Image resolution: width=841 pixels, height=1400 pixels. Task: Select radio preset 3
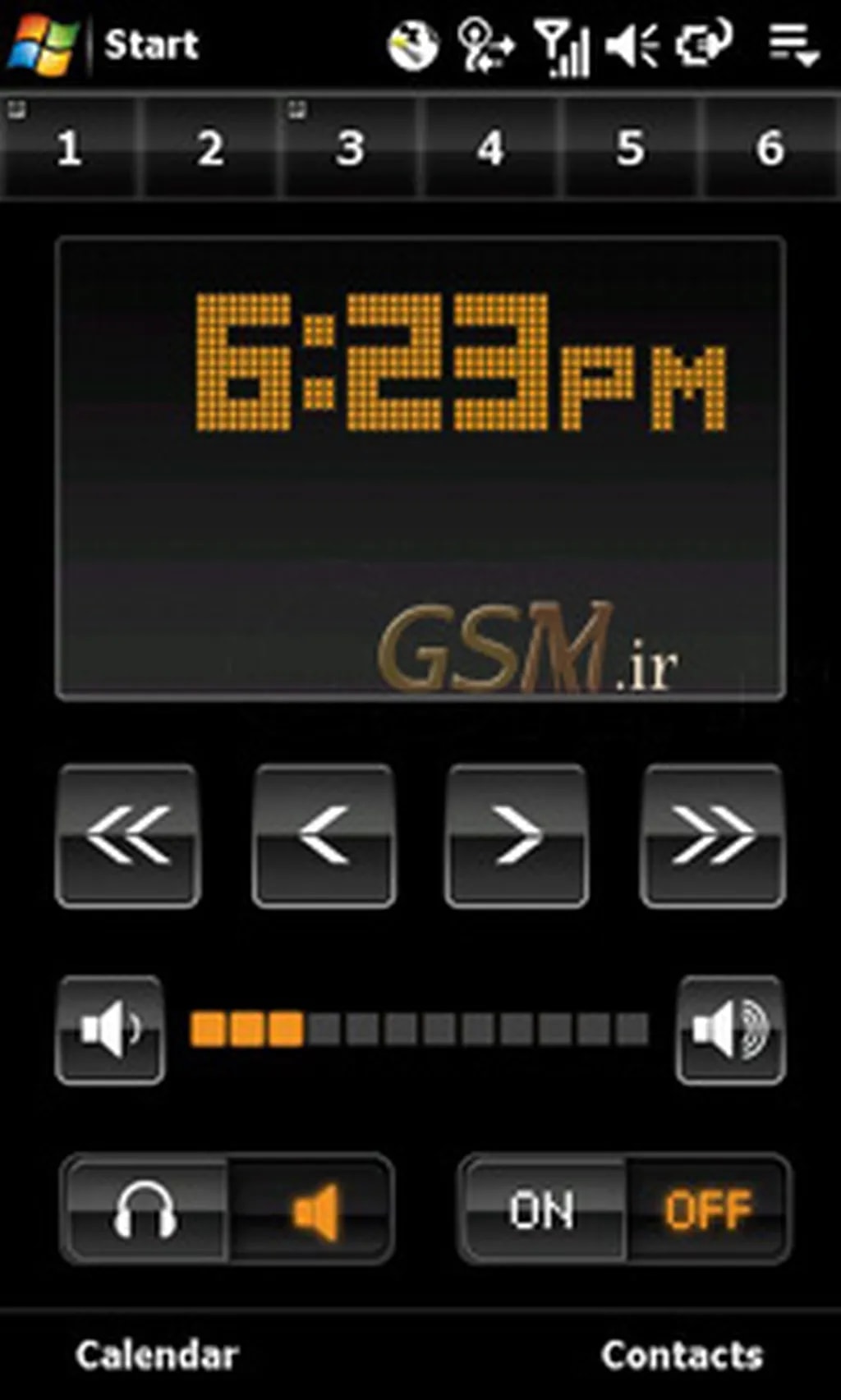(351, 149)
